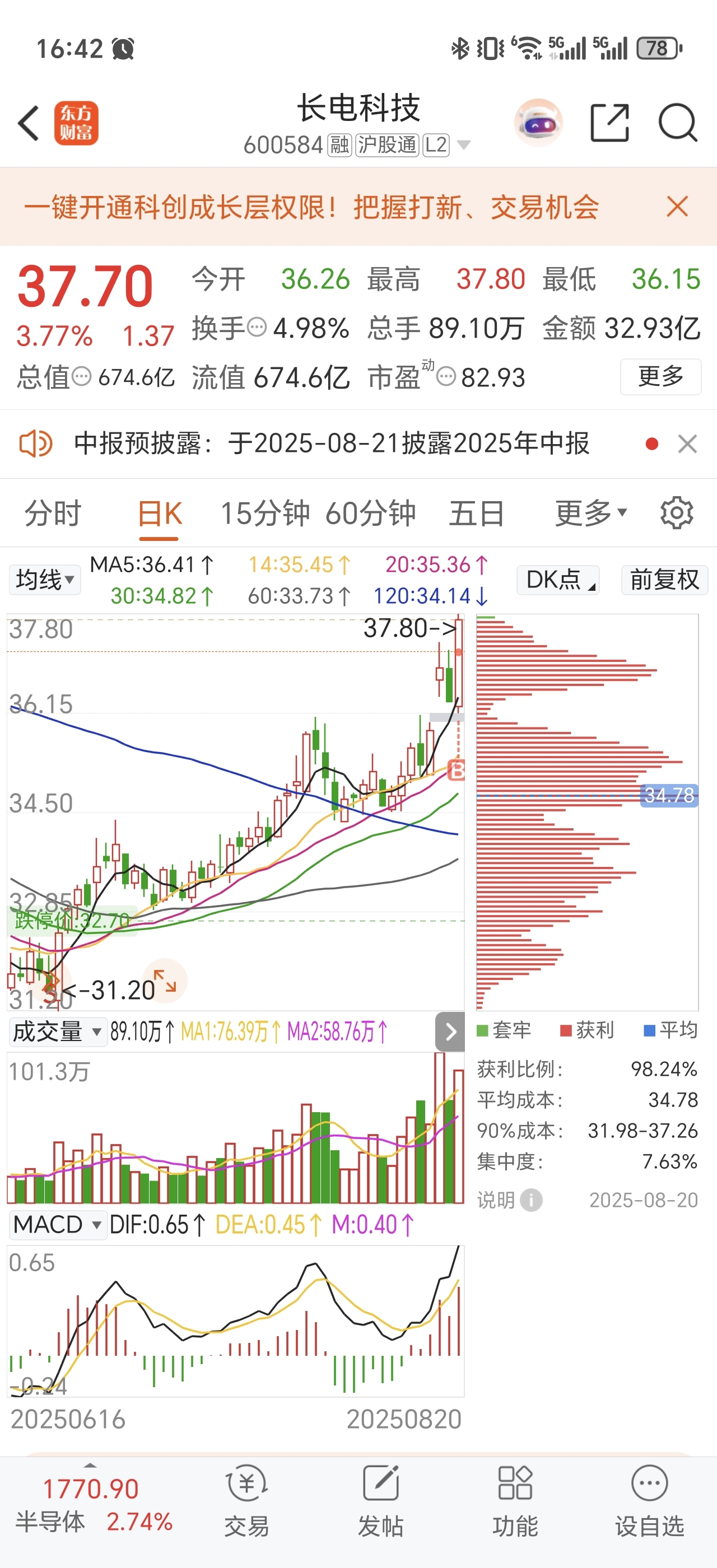Switch to the 五日 chart tab
The image size is (717, 1568).
[477, 513]
